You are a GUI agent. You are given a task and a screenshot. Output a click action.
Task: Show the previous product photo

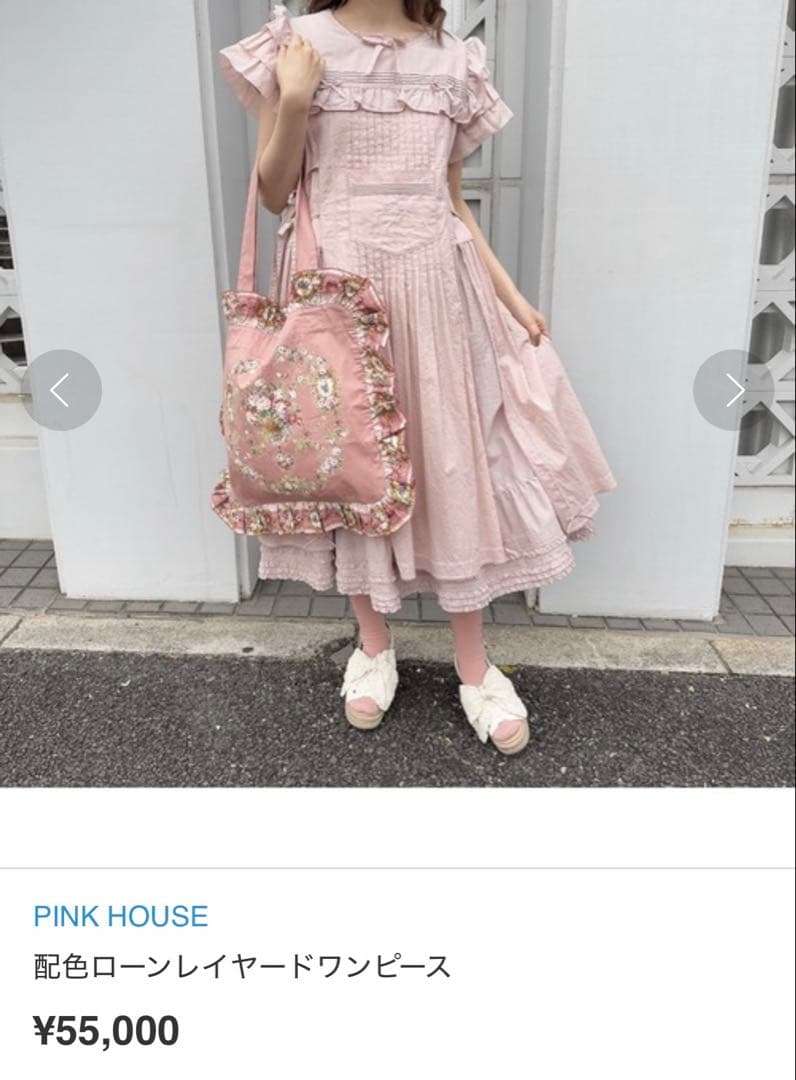tap(61, 390)
